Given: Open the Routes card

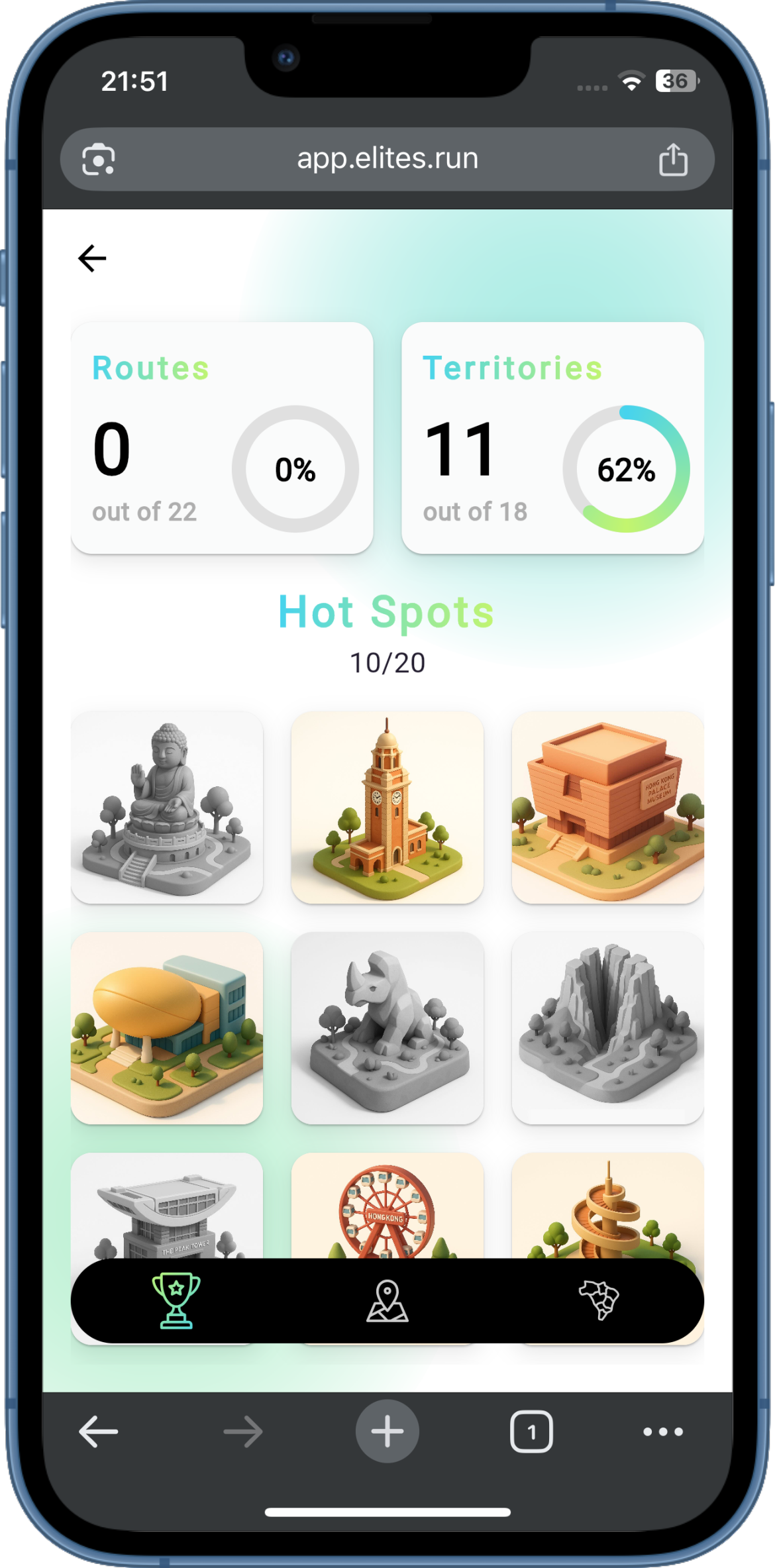Looking at the screenshot, I should click(x=222, y=438).
